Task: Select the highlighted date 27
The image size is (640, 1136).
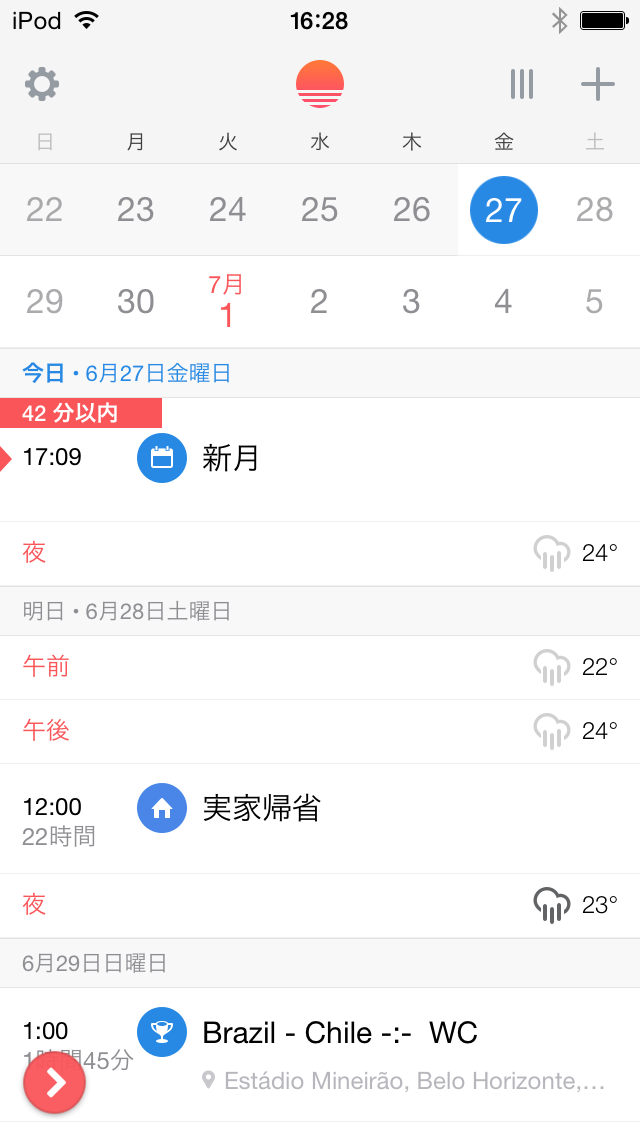Action: (x=503, y=210)
